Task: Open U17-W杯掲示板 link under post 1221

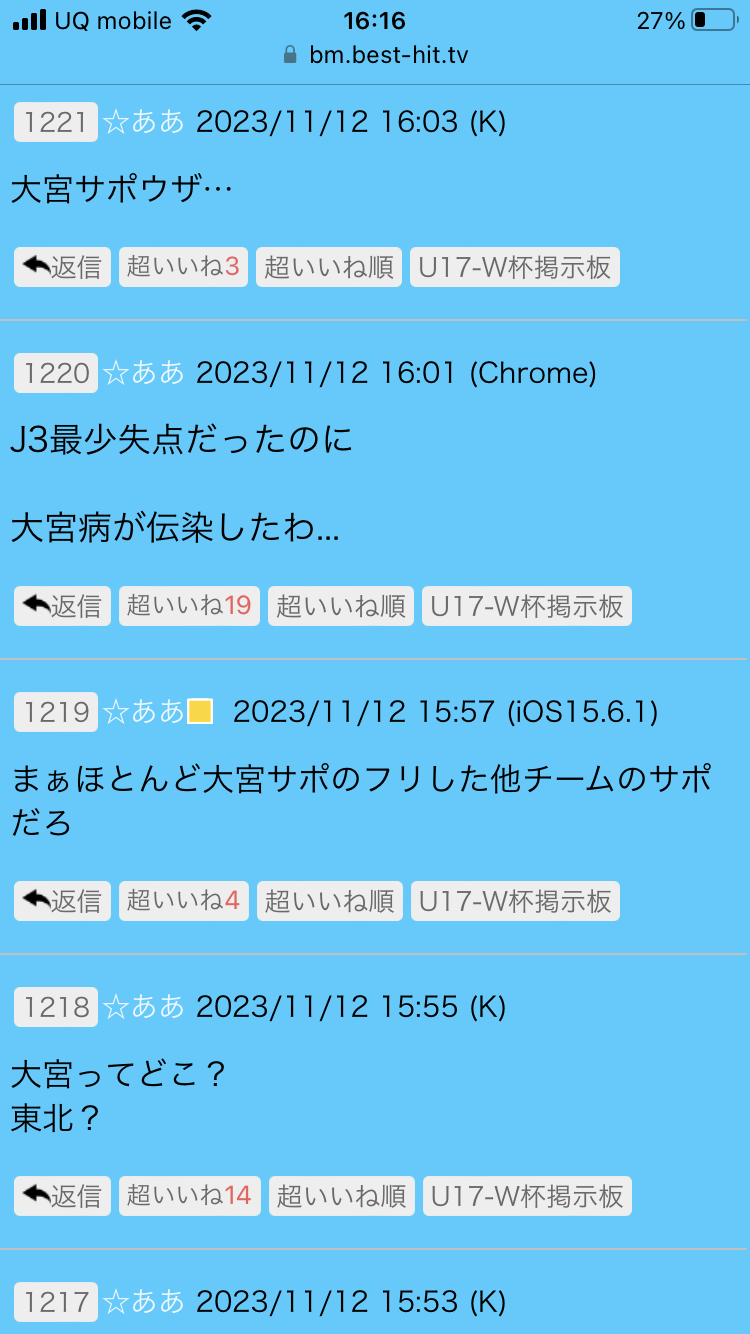Action: click(x=514, y=267)
